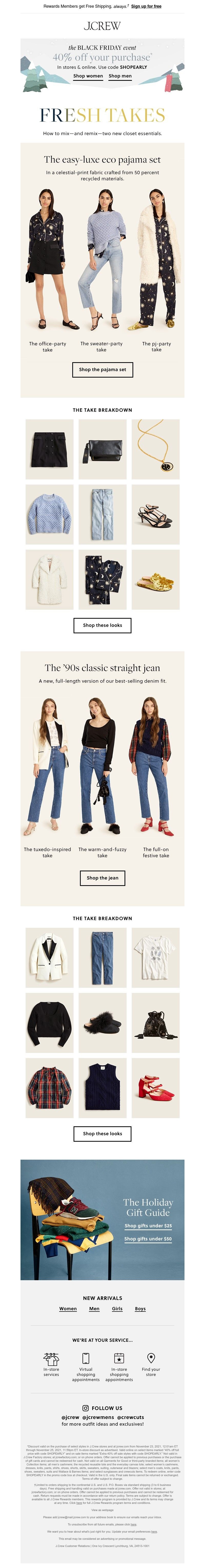
Task: Open Girls new arrivals
Action: pos(117,1309)
